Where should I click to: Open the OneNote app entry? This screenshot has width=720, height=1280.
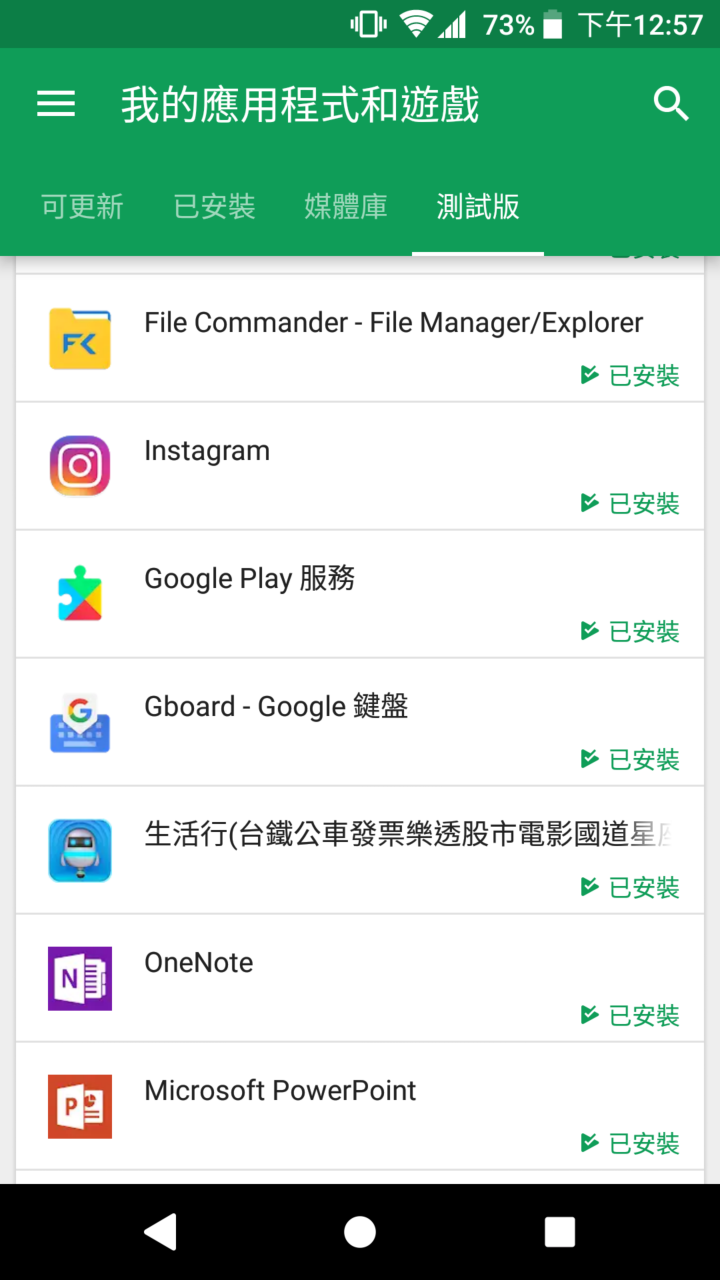pos(360,979)
